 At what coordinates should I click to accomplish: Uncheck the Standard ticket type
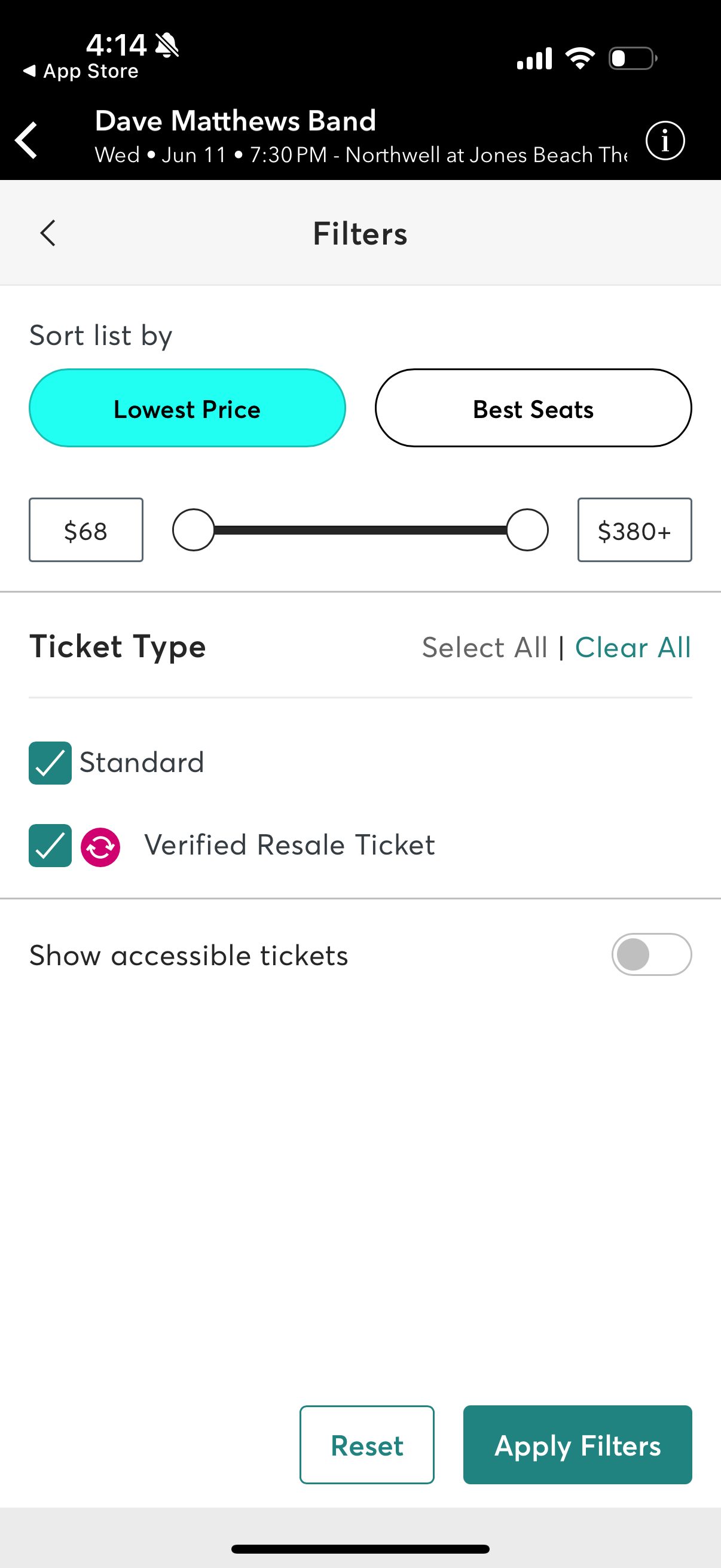pos(50,762)
